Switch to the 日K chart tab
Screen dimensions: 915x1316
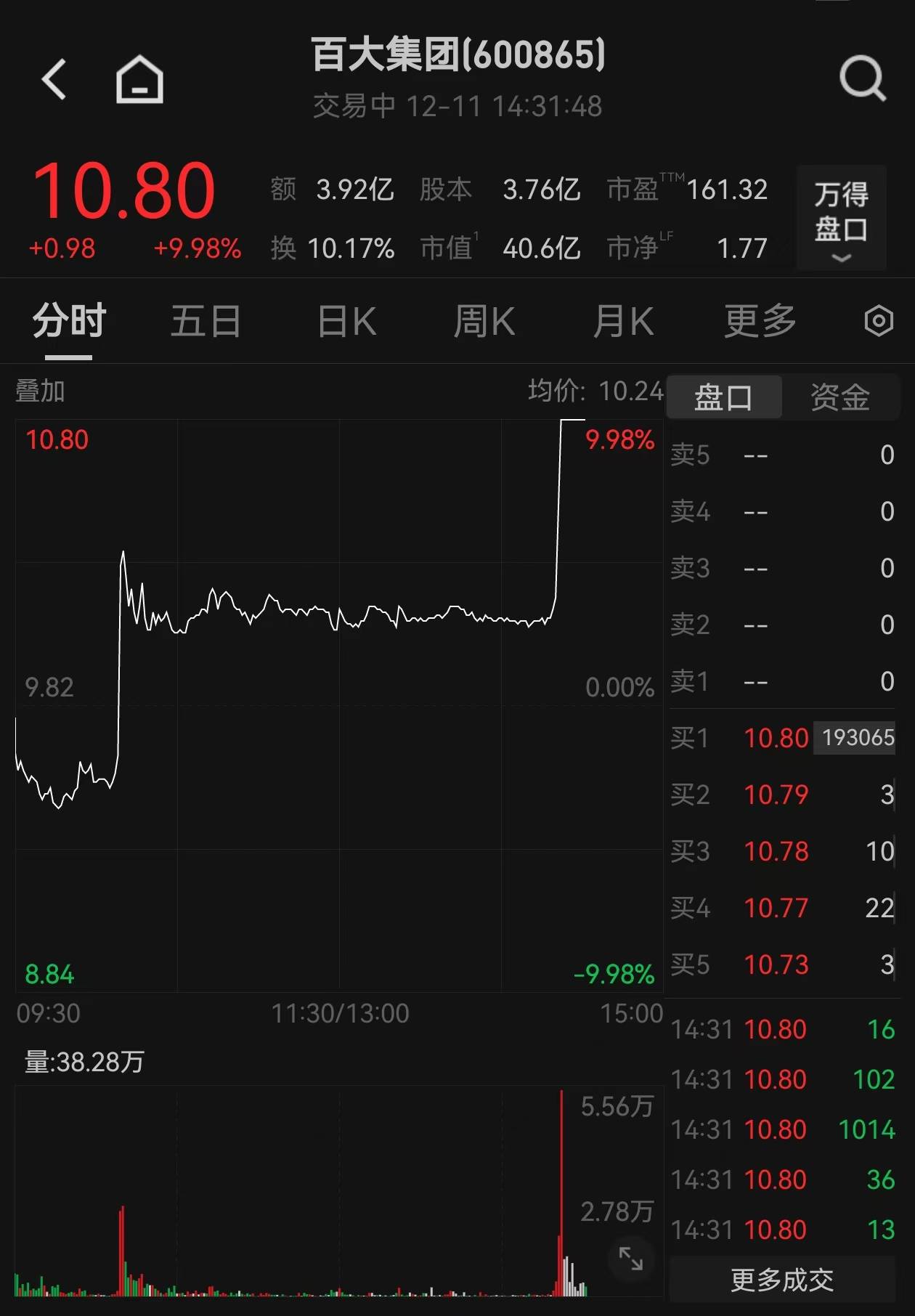347,321
